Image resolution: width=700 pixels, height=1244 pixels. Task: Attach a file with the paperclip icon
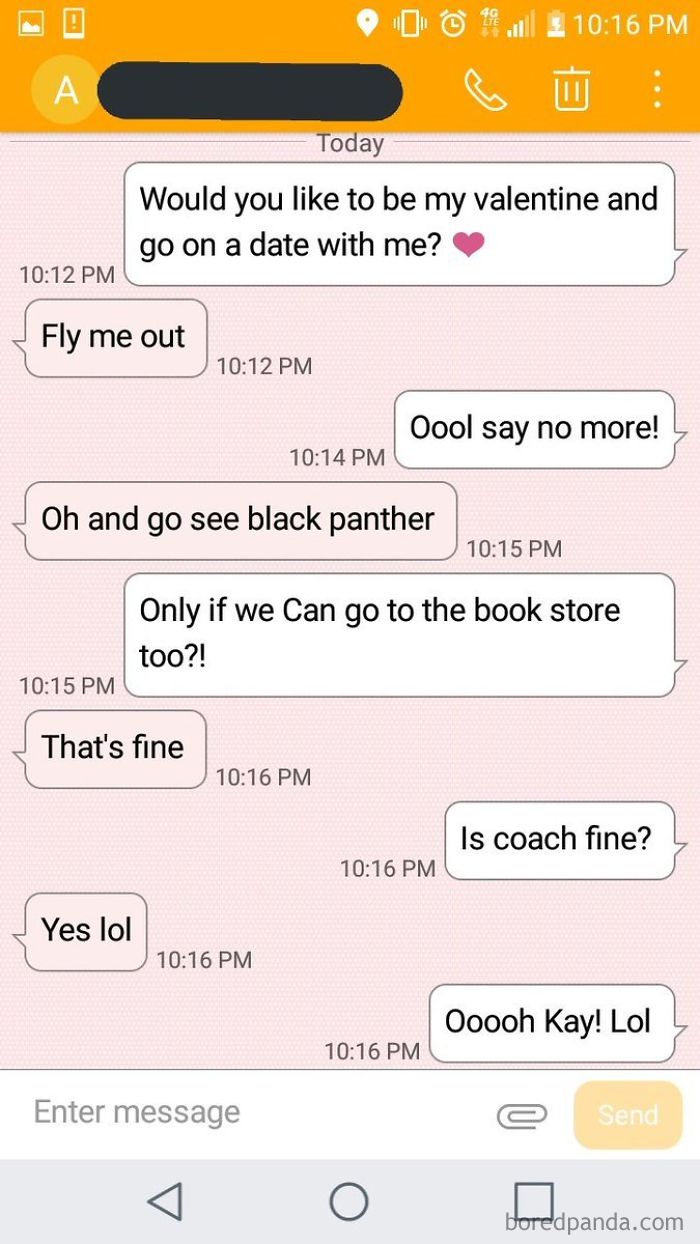[522, 1115]
